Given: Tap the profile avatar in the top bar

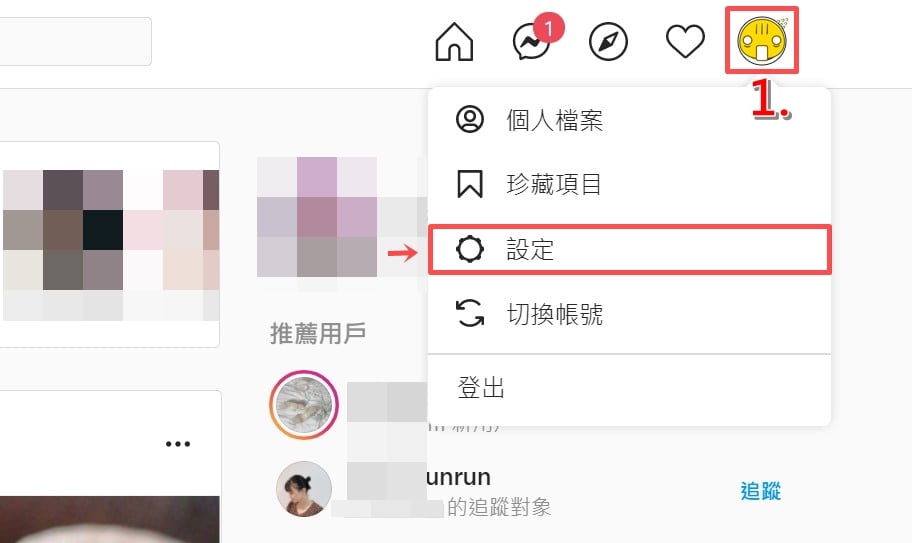Looking at the screenshot, I should (x=762, y=41).
